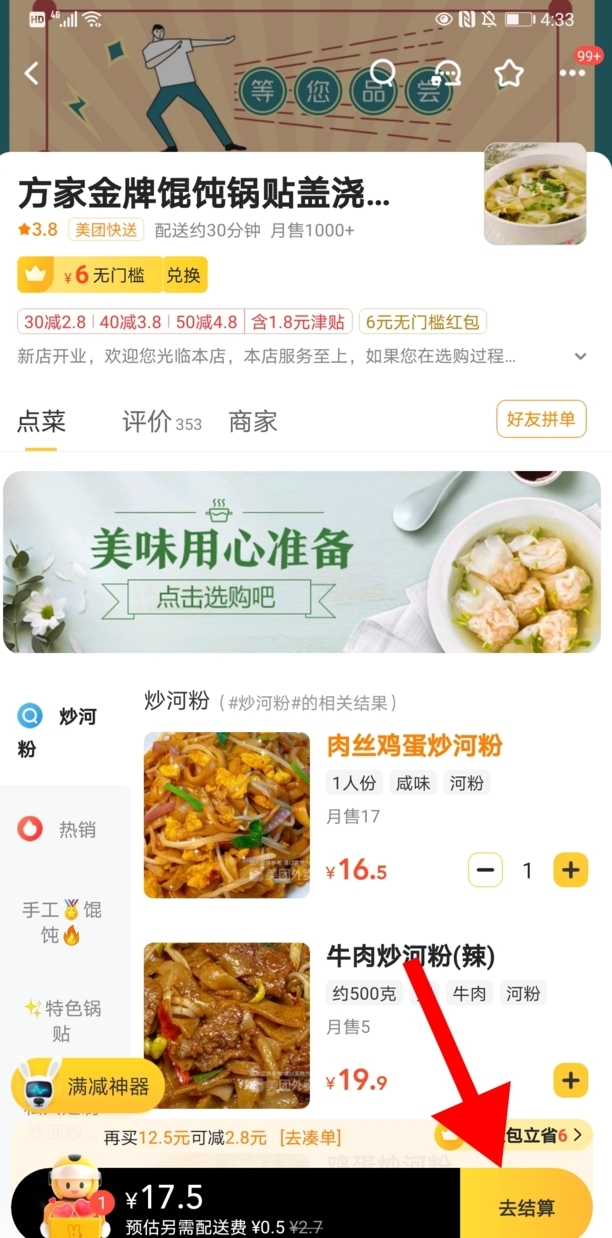612x1238 pixels.
Task: Select the 特色锅贴 category
Action: 62,1019
